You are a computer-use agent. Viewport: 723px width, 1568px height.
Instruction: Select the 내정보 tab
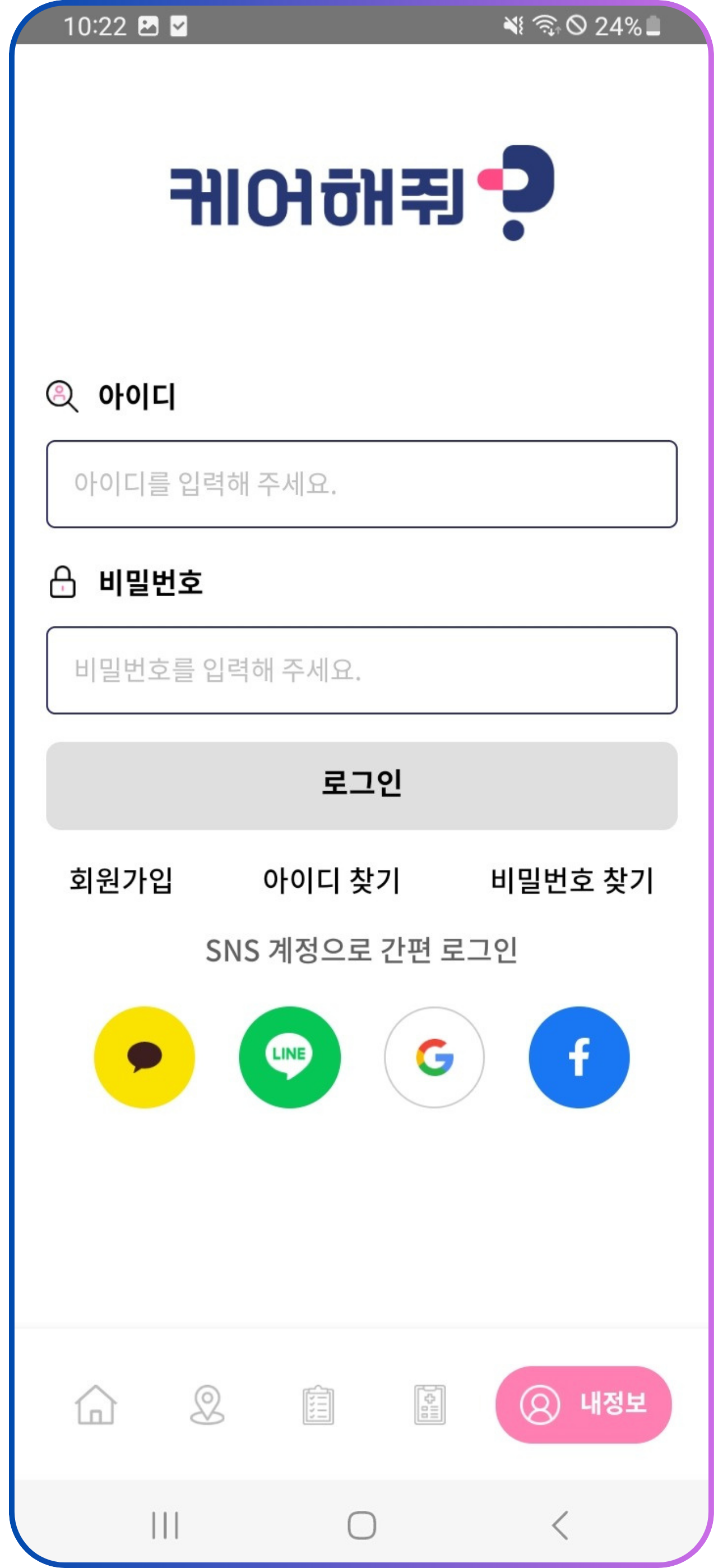coord(583,1404)
